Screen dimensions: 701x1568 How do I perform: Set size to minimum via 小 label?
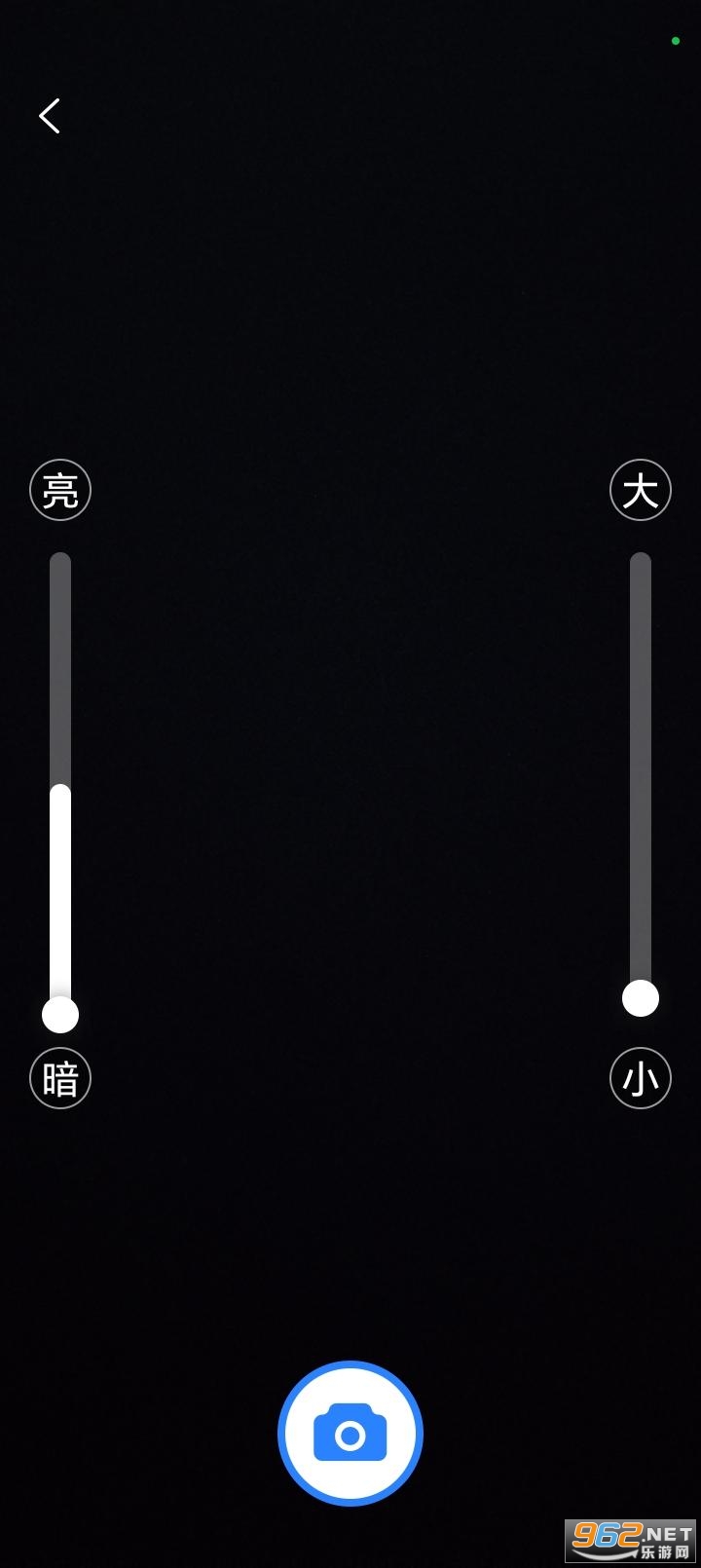click(x=640, y=1078)
